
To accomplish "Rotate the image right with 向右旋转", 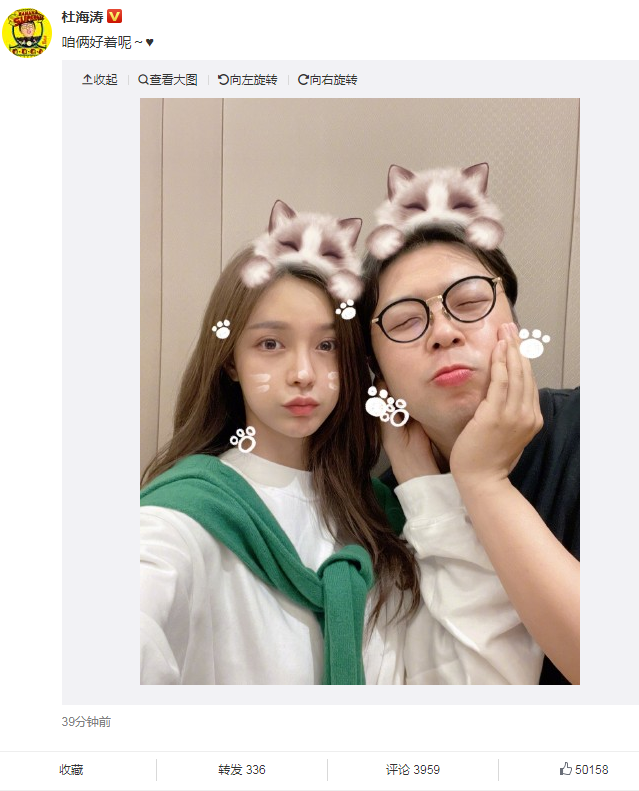I will tap(327, 79).
